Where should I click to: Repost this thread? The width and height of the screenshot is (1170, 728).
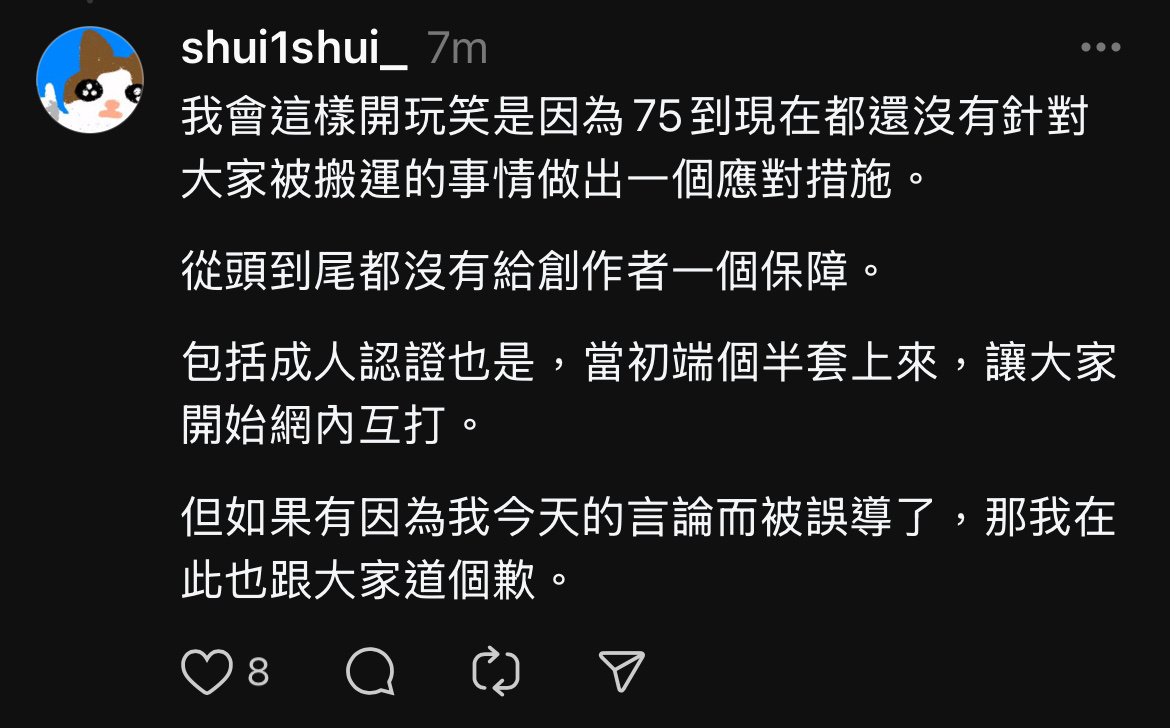pos(497,672)
